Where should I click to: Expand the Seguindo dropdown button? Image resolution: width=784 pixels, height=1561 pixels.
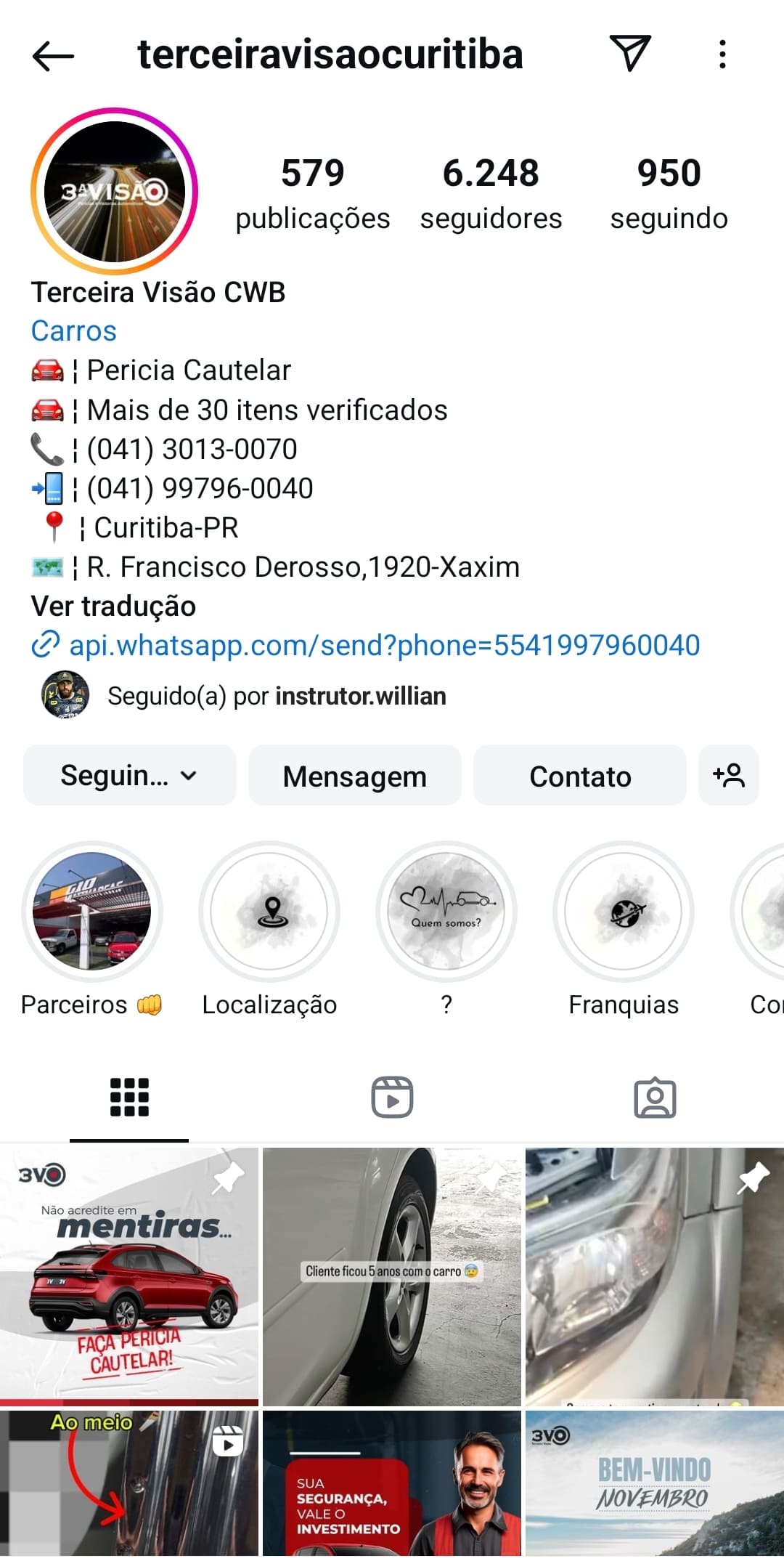(x=129, y=776)
